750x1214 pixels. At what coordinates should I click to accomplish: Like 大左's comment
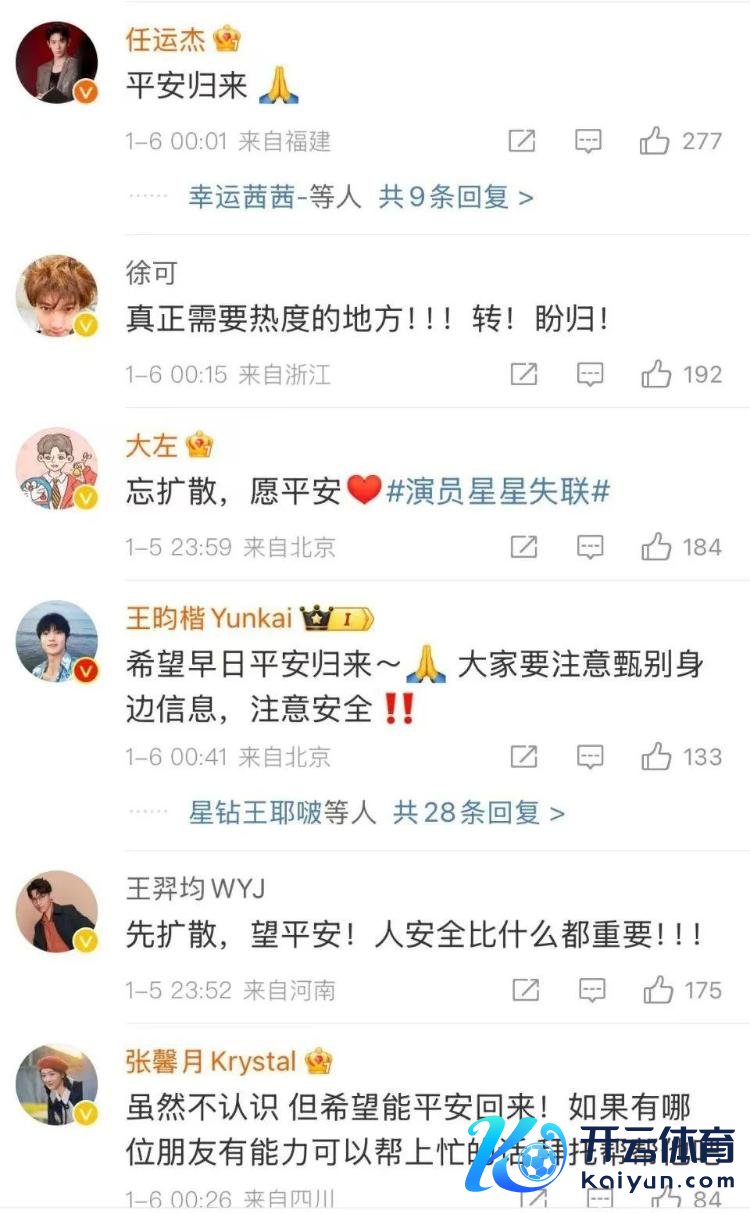[657, 547]
